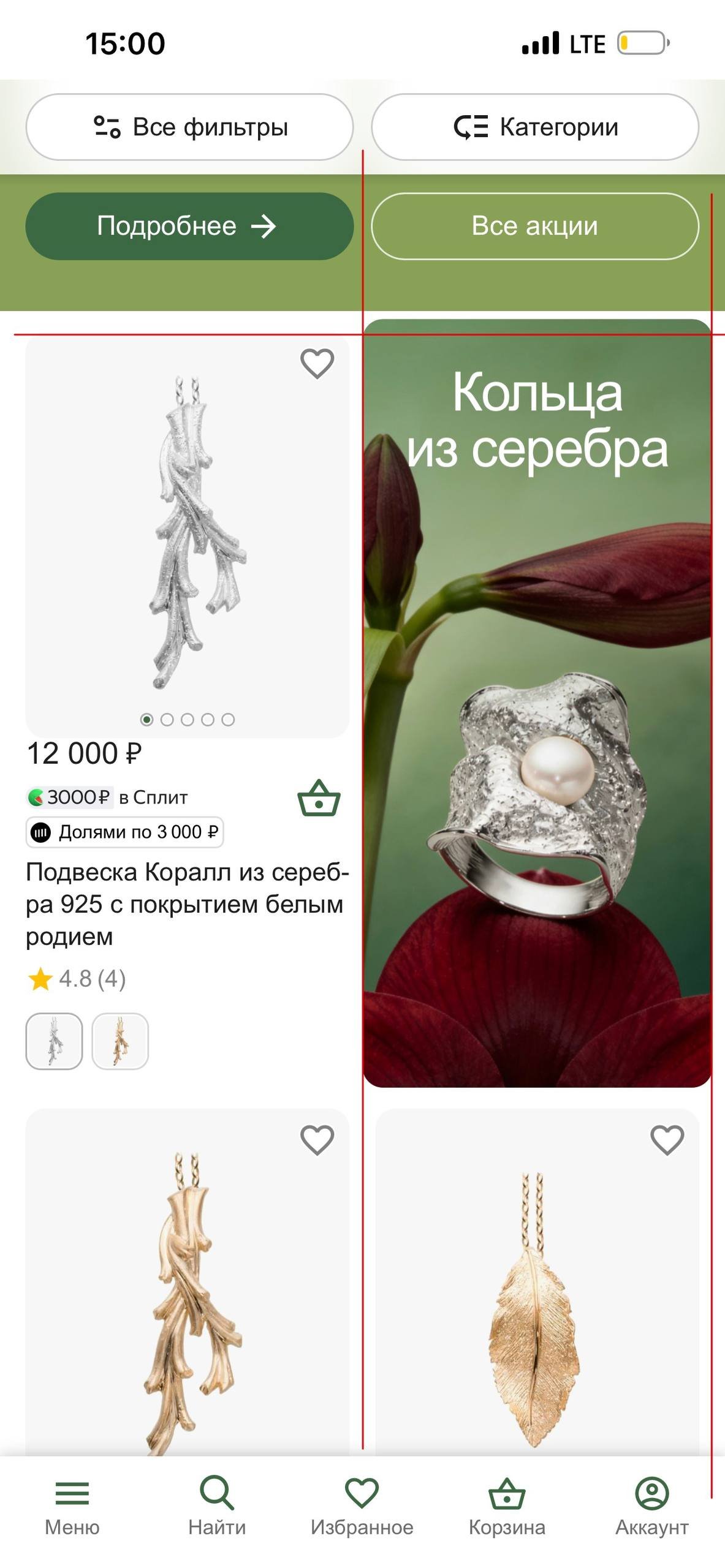Open the gold coral pendant card
Screen dimensions: 725x1568
coord(187,1305)
